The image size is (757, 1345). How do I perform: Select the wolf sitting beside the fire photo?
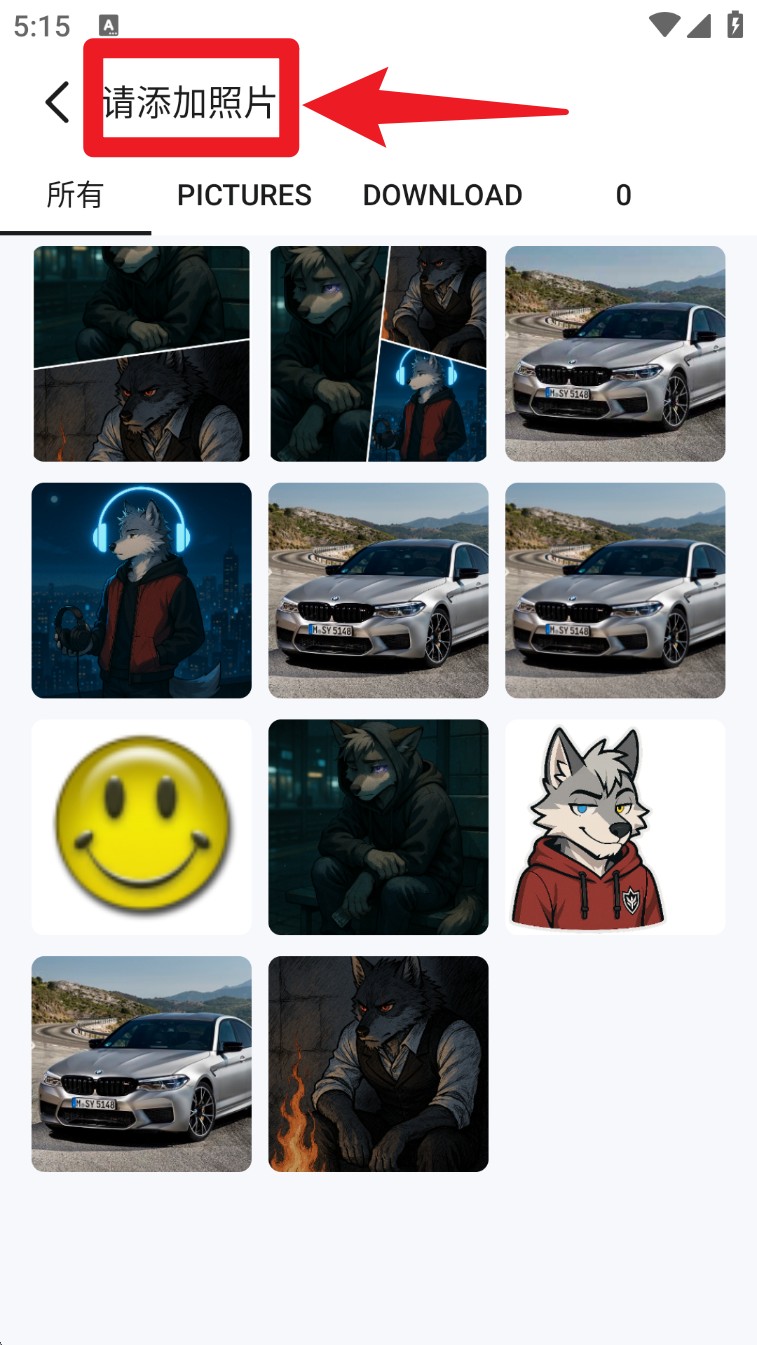(378, 1063)
